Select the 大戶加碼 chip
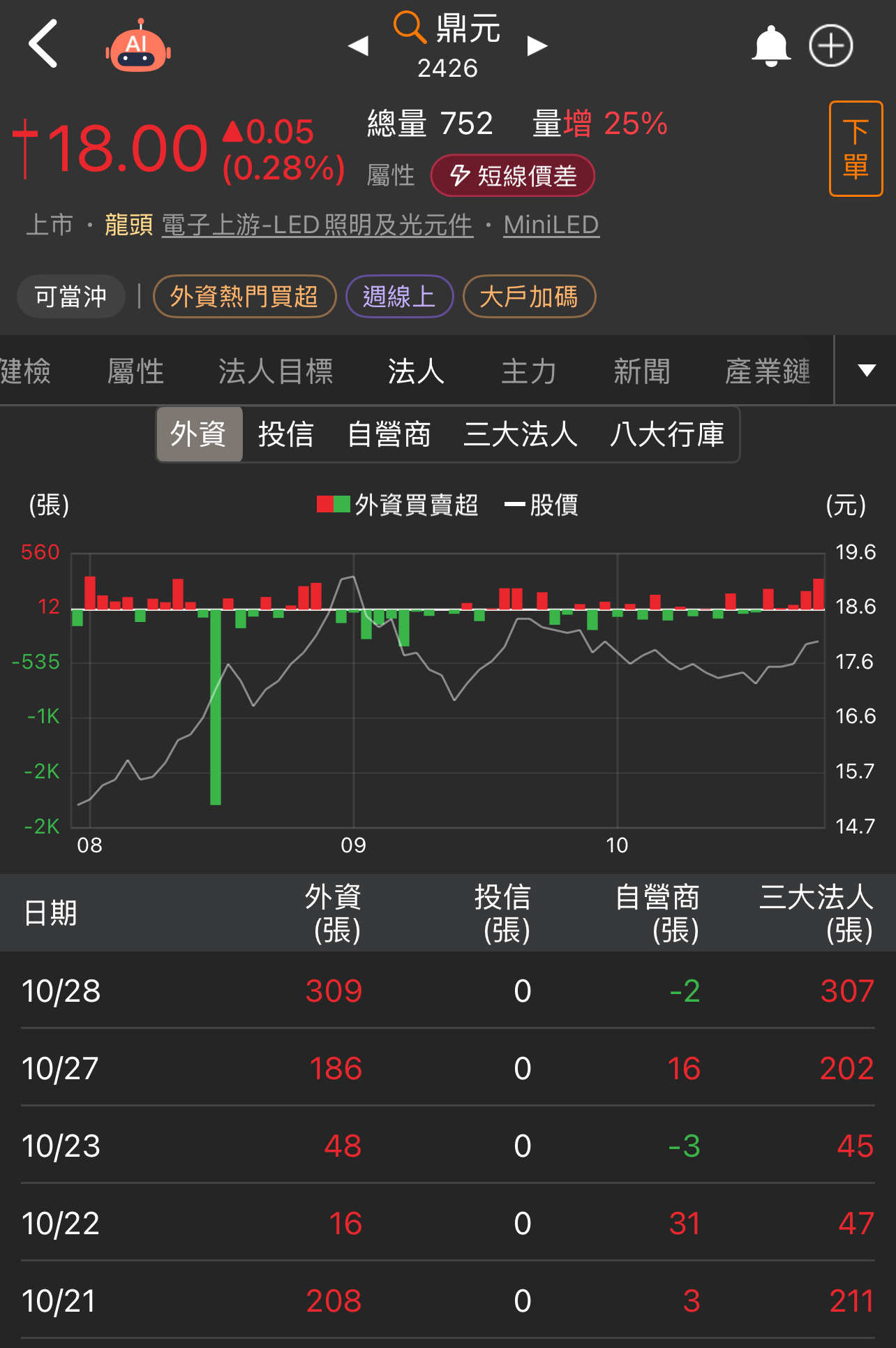 click(529, 297)
